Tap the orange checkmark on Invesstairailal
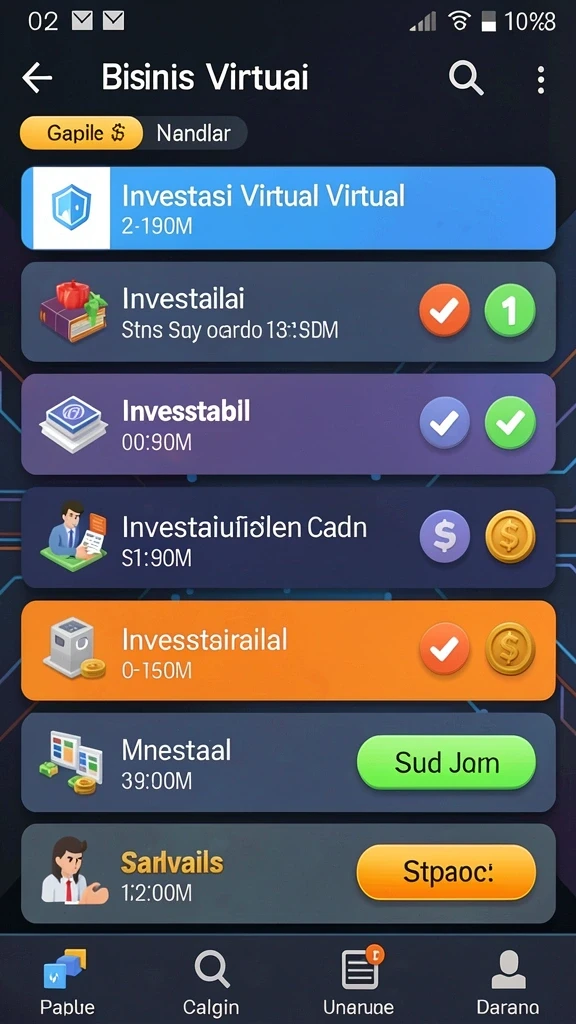The height and width of the screenshot is (1024, 576). (x=444, y=648)
